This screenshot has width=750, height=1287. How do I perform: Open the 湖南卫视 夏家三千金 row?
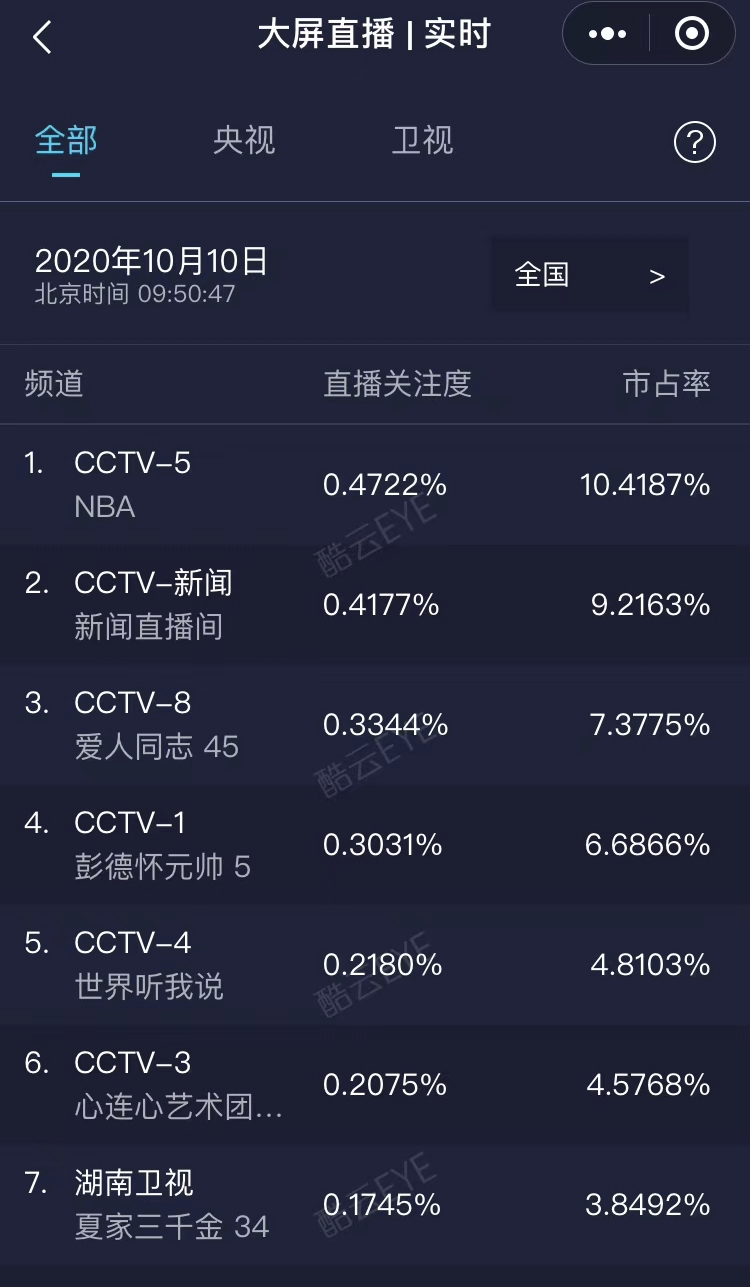click(x=375, y=1205)
